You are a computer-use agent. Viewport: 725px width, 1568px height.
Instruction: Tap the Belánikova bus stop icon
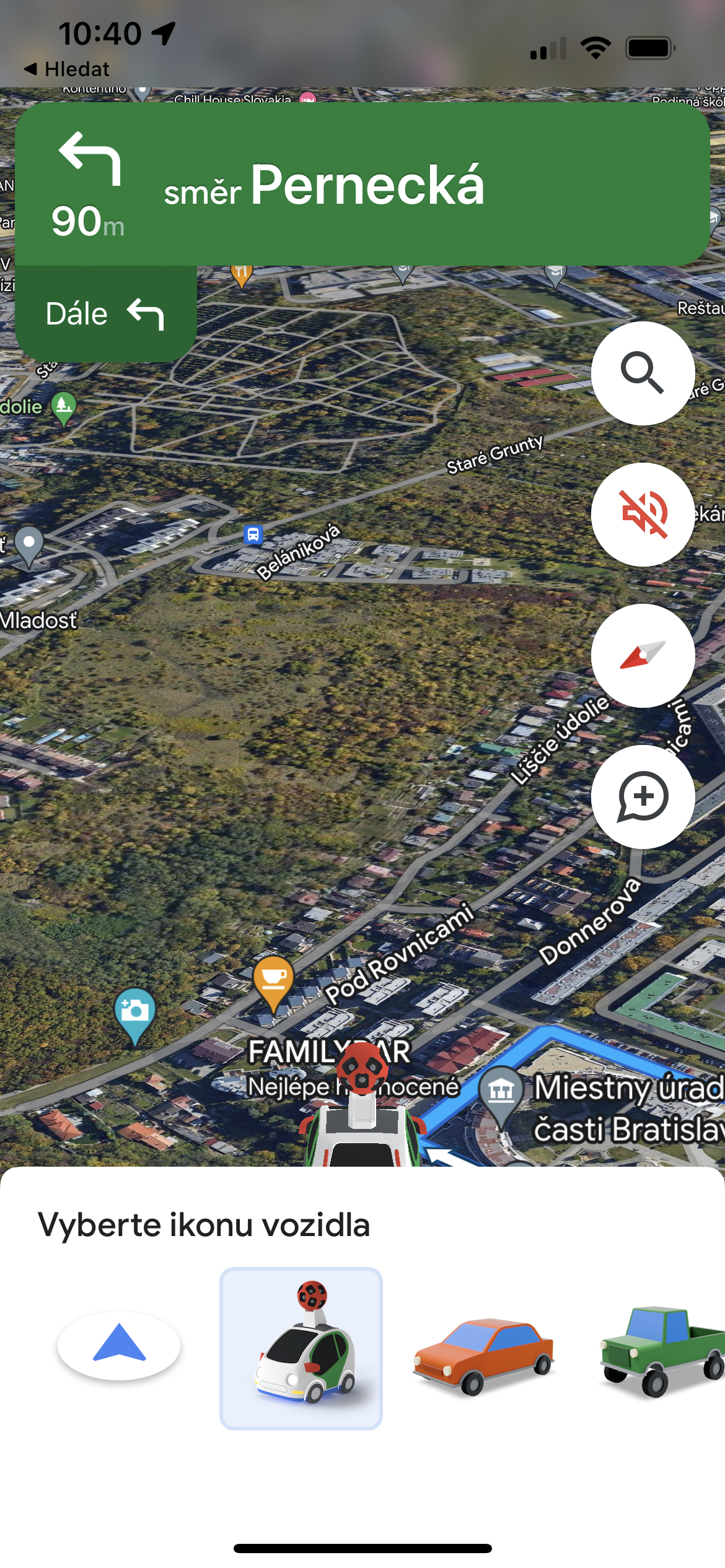tap(253, 534)
